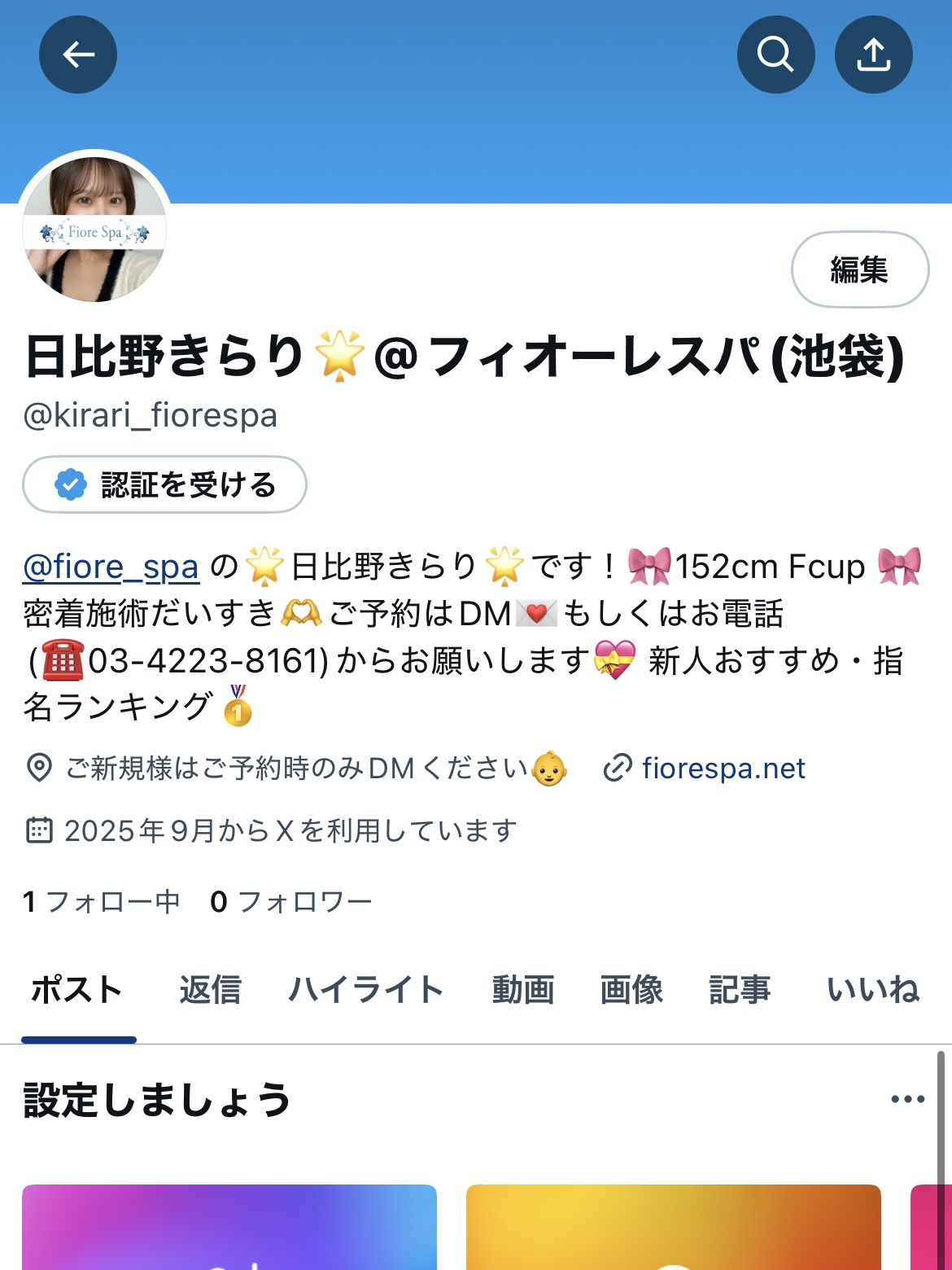Switch to the ハイライト highlights tab
This screenshot has height=1270, width=952.
(x=366, y=990)
